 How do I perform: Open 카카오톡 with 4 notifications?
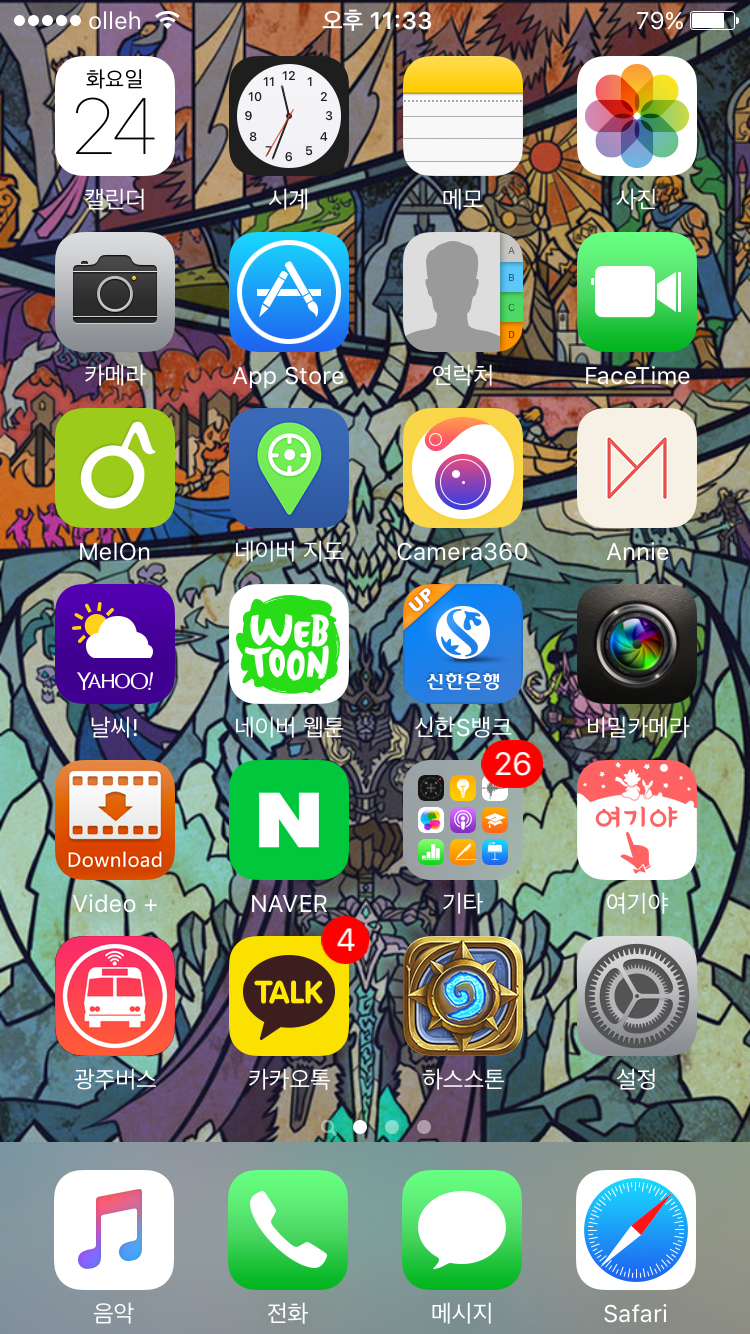(x=288, y=996)
